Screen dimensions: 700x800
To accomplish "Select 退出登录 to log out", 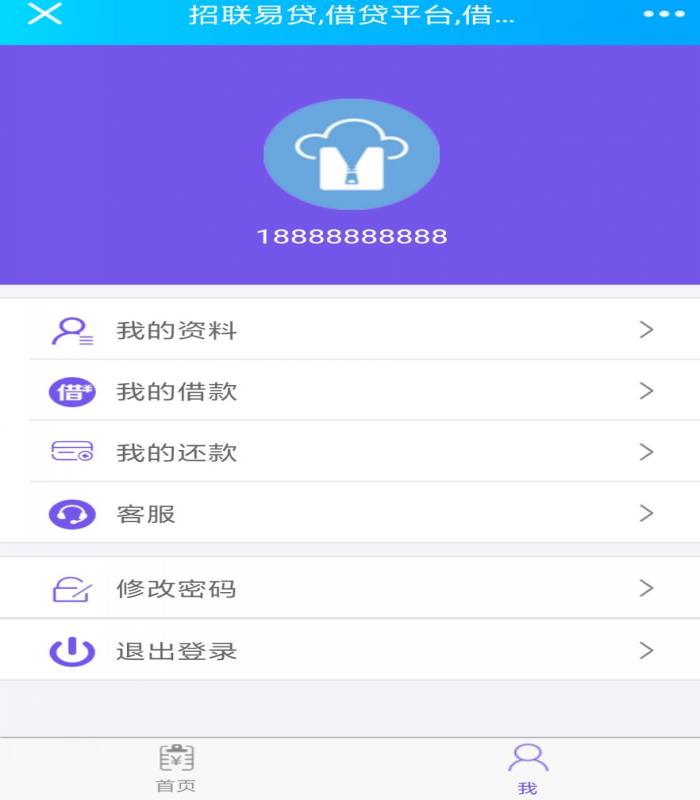I will tap(350, 651).
